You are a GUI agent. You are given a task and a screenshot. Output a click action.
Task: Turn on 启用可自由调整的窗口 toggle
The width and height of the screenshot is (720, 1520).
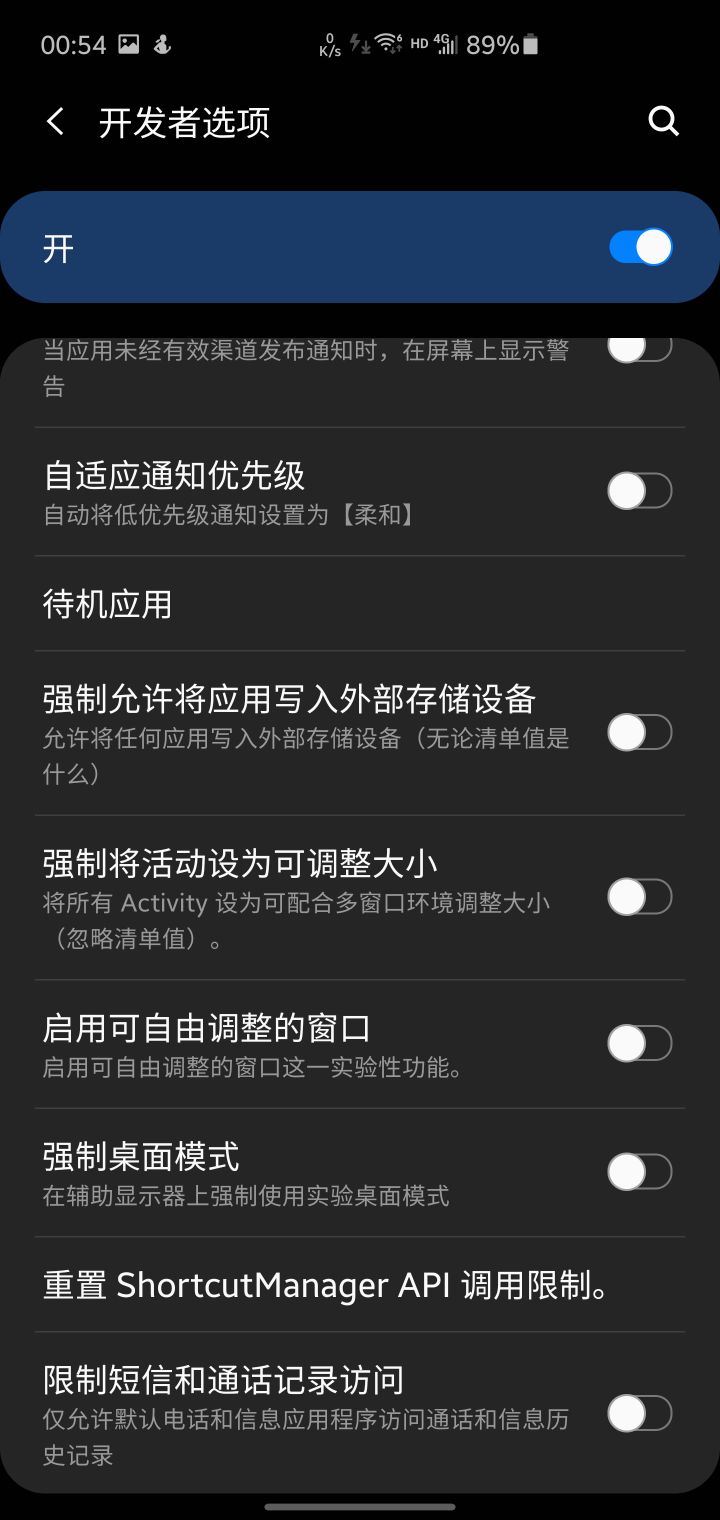(x=640, y=1043)
